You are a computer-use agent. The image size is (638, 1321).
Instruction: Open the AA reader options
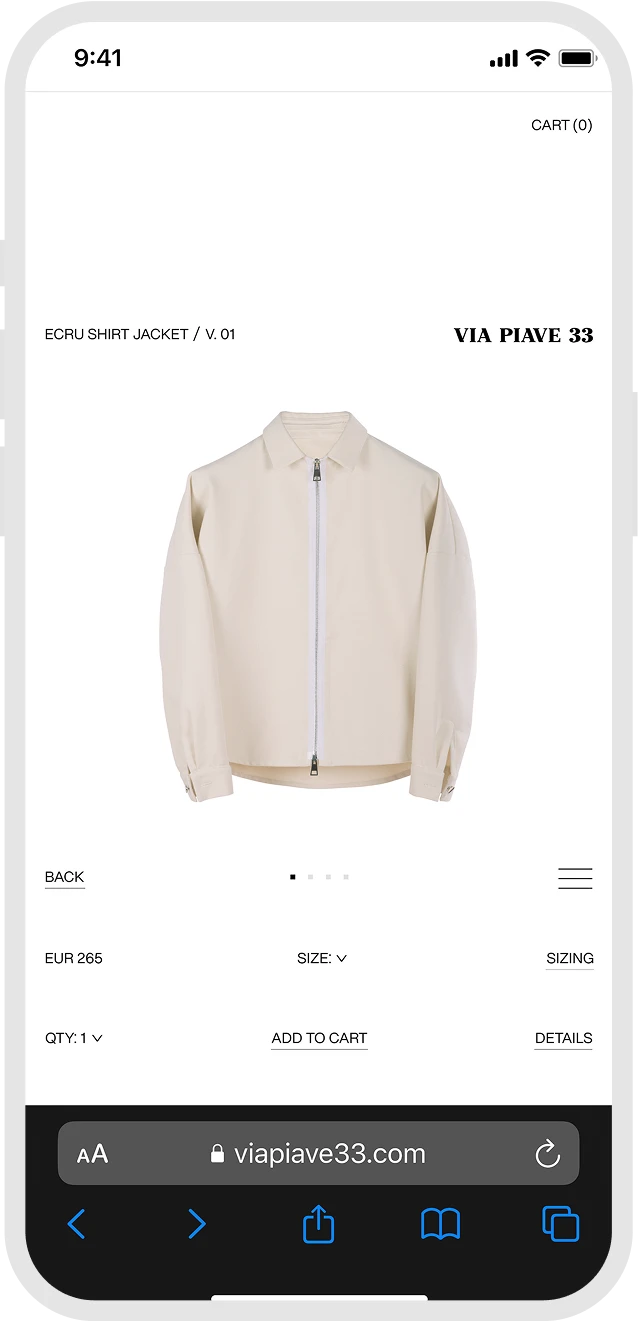tap(92, 1154)
